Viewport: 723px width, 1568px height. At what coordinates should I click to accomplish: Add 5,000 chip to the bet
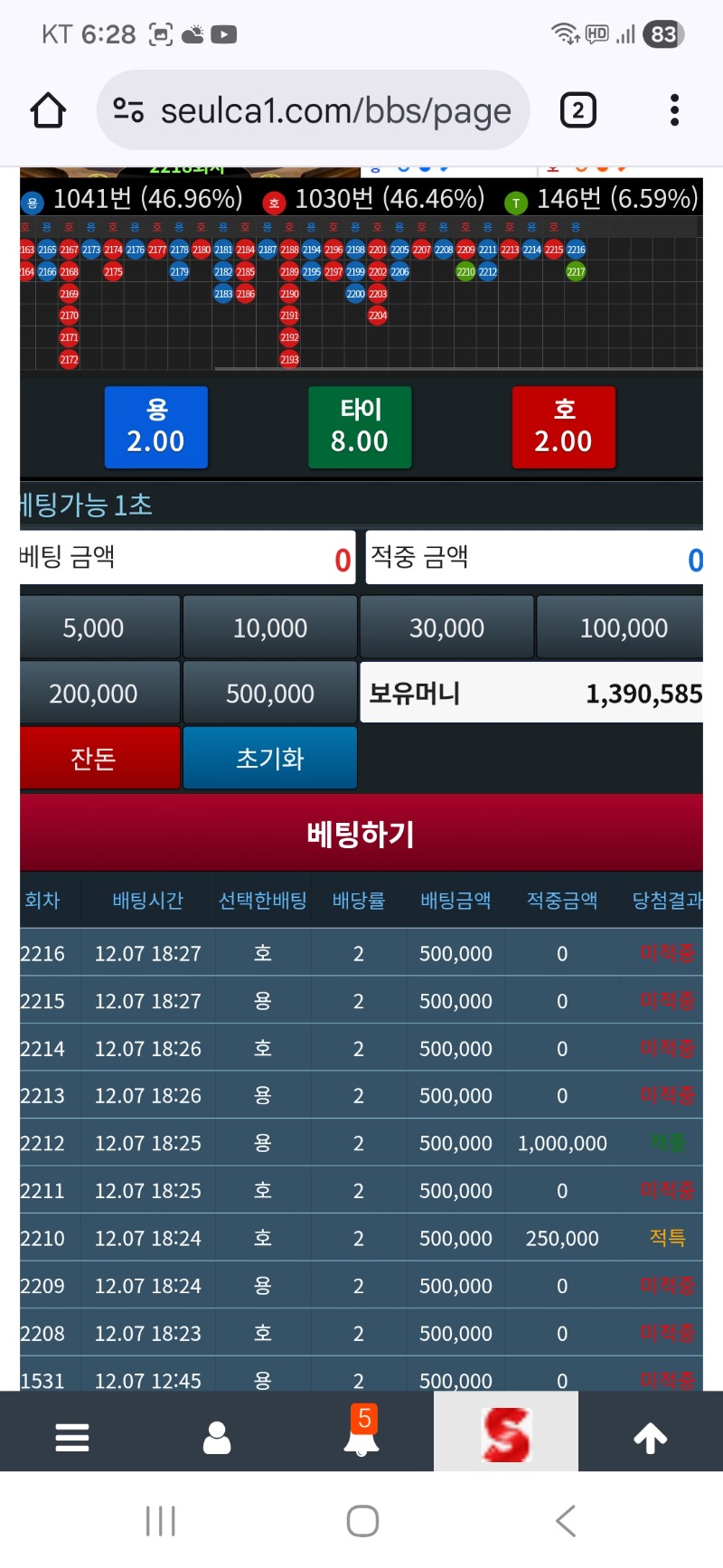[x=99, y=627]
